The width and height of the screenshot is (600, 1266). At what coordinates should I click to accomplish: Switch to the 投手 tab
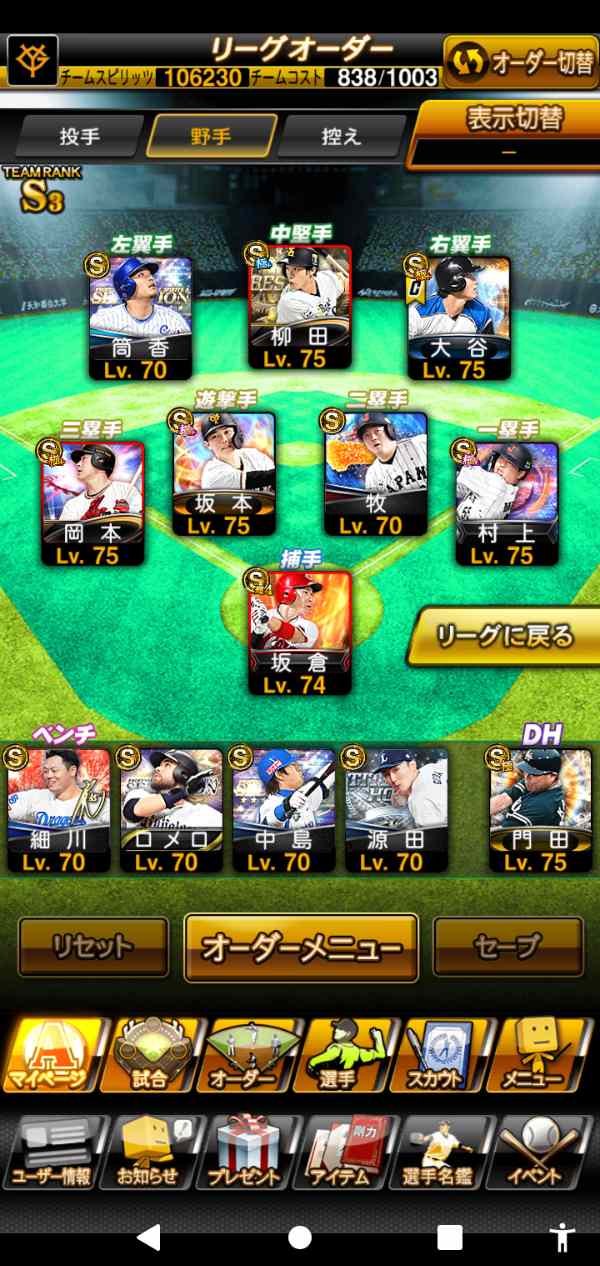(x=80, y=137)
